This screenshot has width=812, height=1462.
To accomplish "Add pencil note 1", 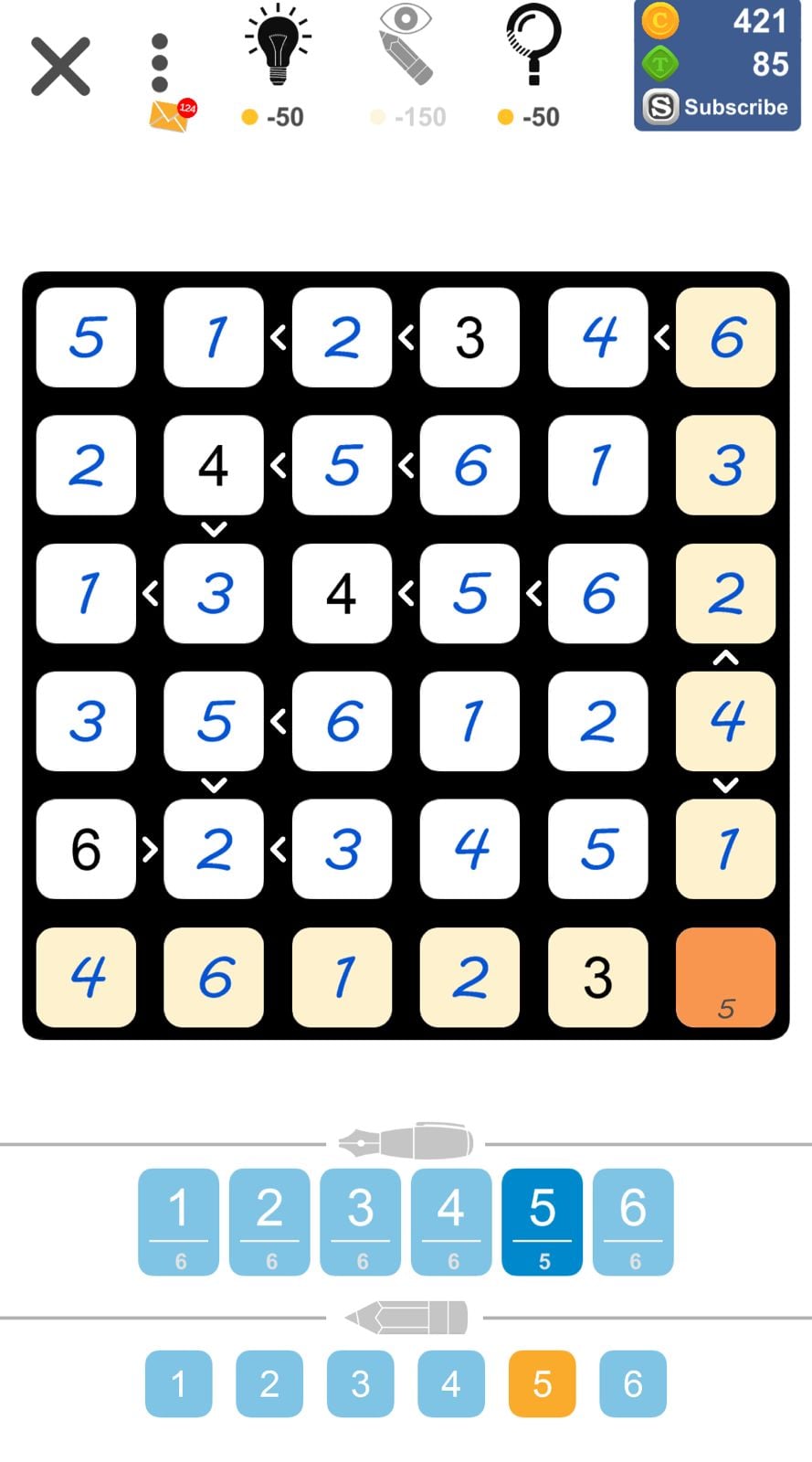I will click(x=179, y=1383).
